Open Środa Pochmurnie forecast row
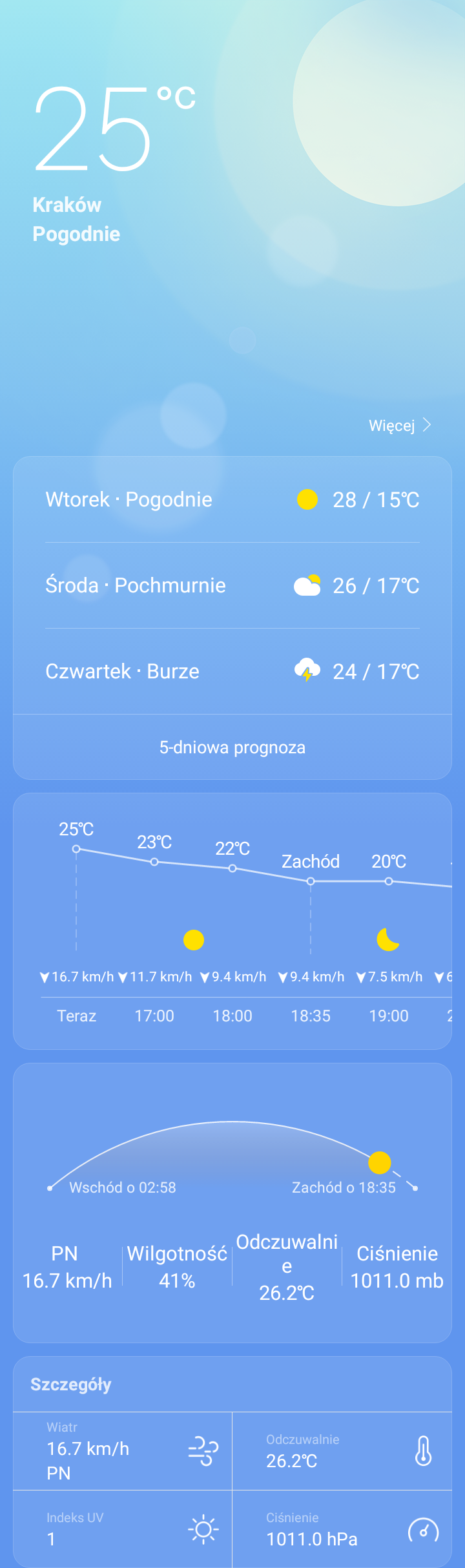This screenshot has width=465, height=1568. pos(232,585)
